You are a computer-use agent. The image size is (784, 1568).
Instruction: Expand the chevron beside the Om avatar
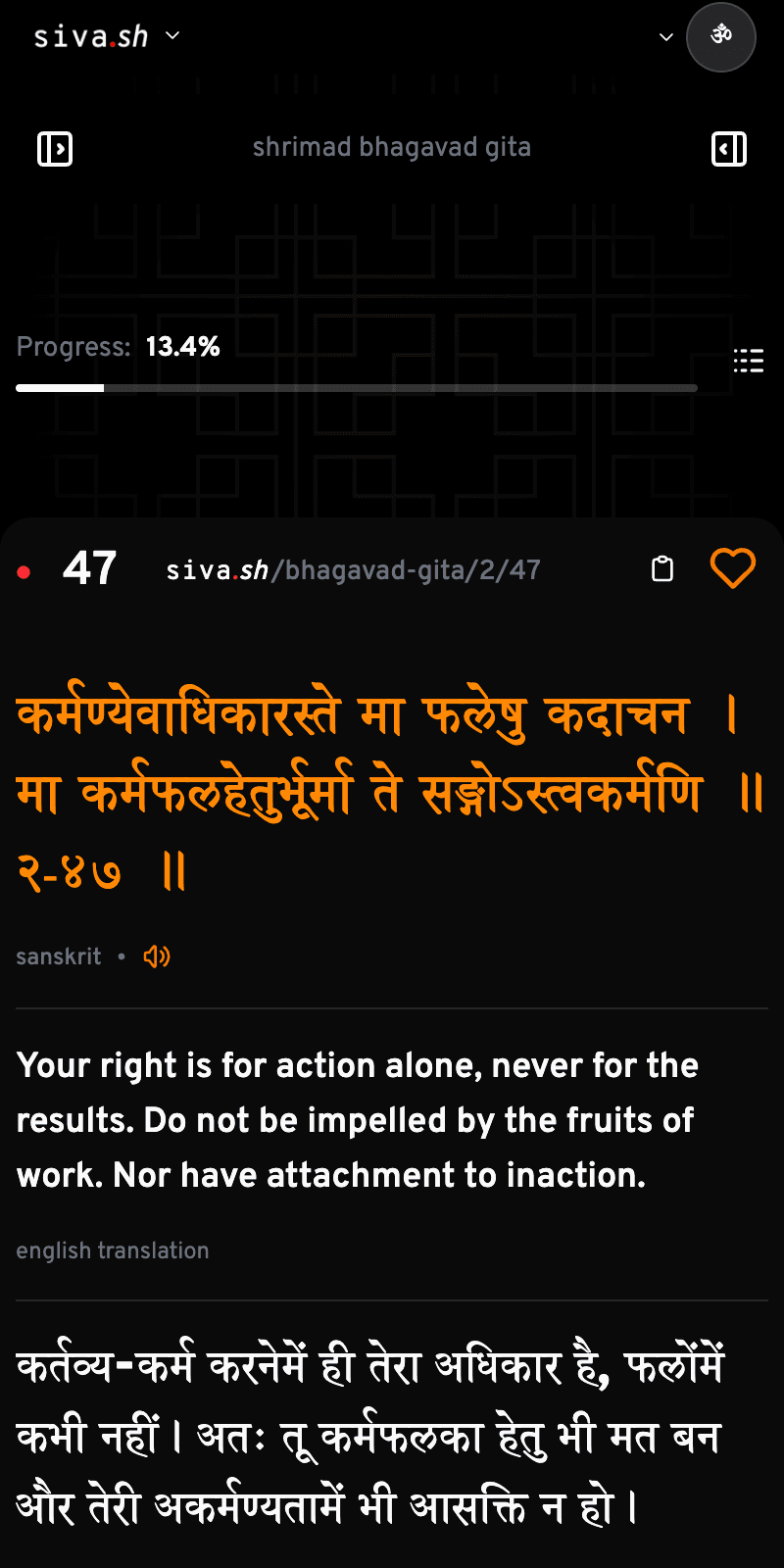pyautogui.click(x=666, y=37)
